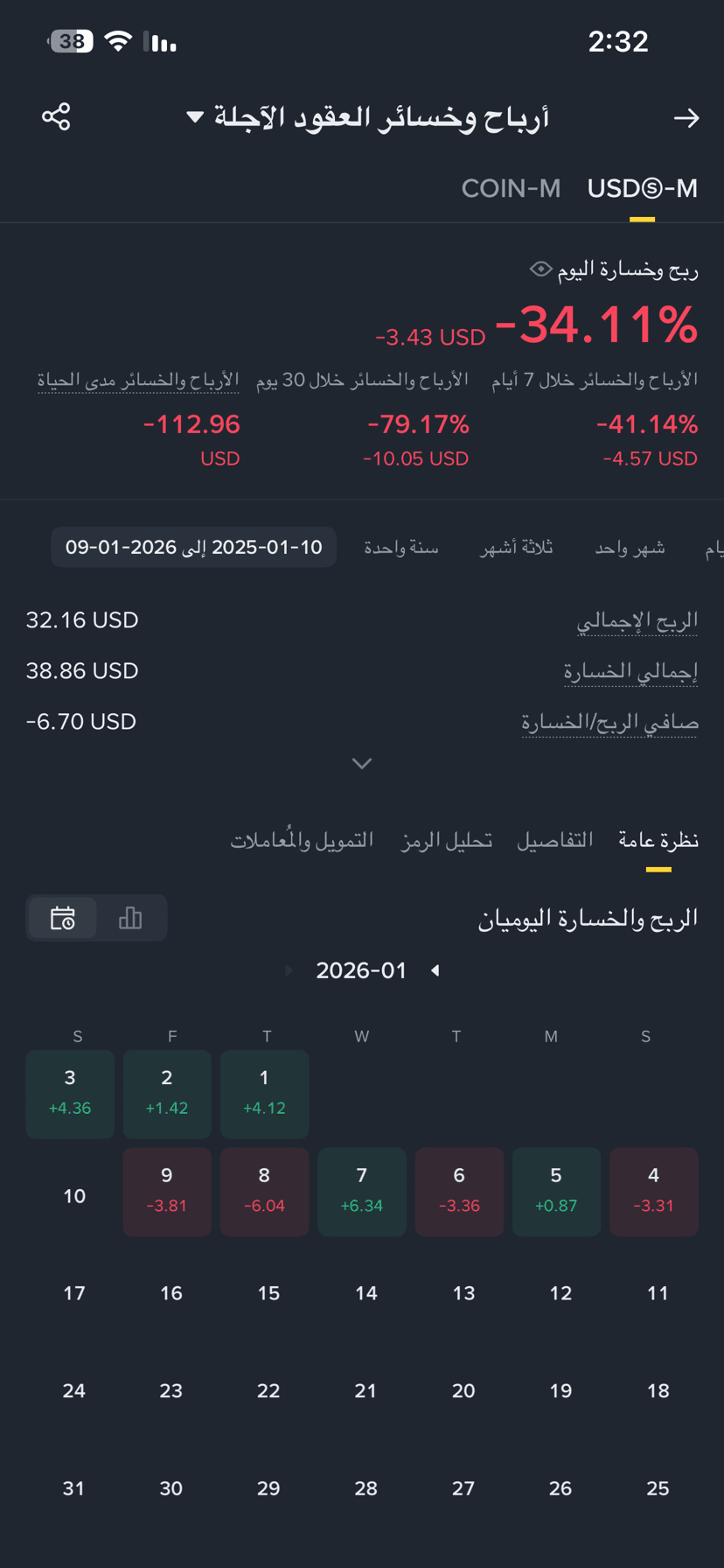Image resolution: width=724 pixels, height=1568 pixels.
Task: Switch daily PnL to bar chart view
Action: 130,918
